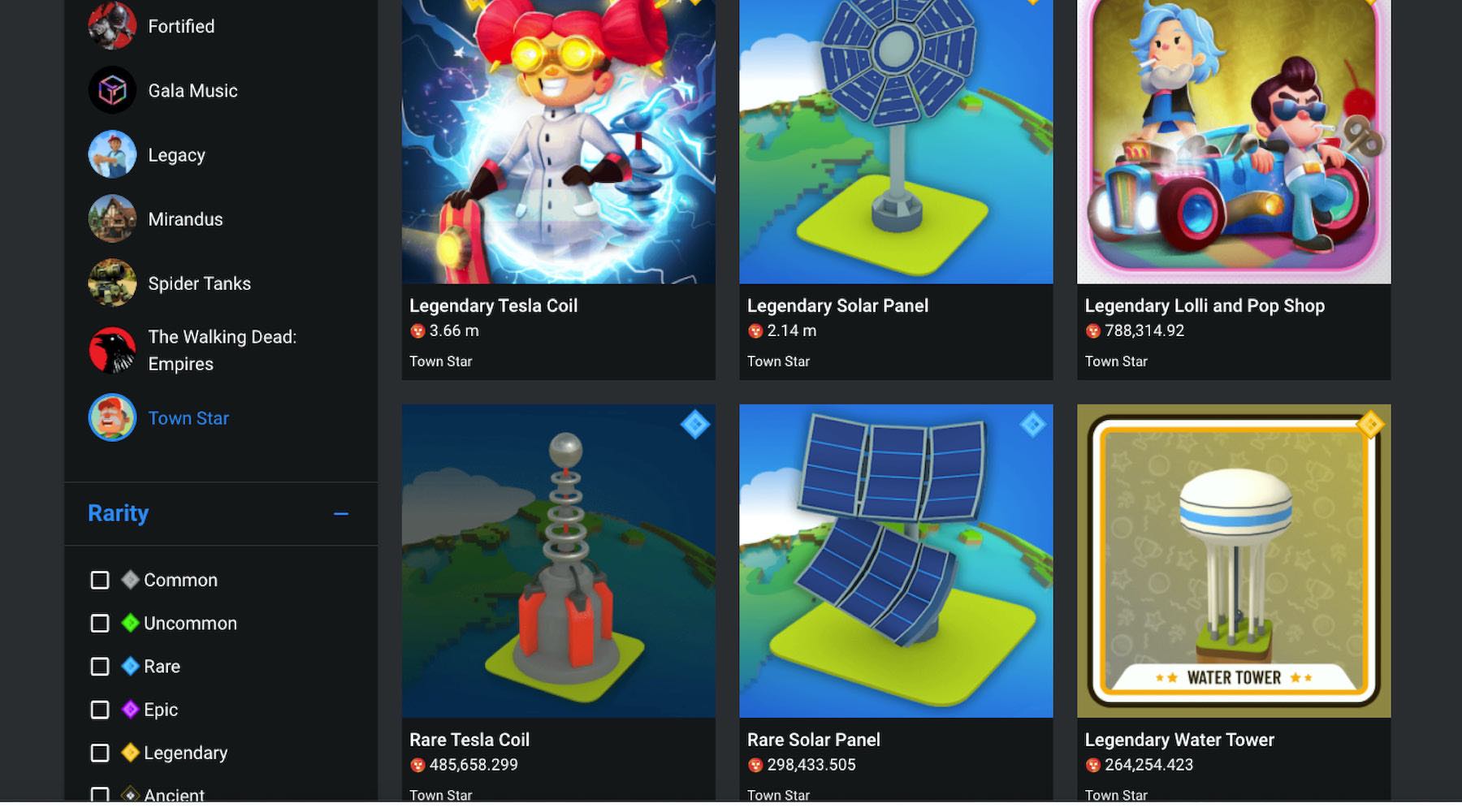Collapse the Rarity filter section
This screenshot has height=812, width=1462.
[341, 514]
